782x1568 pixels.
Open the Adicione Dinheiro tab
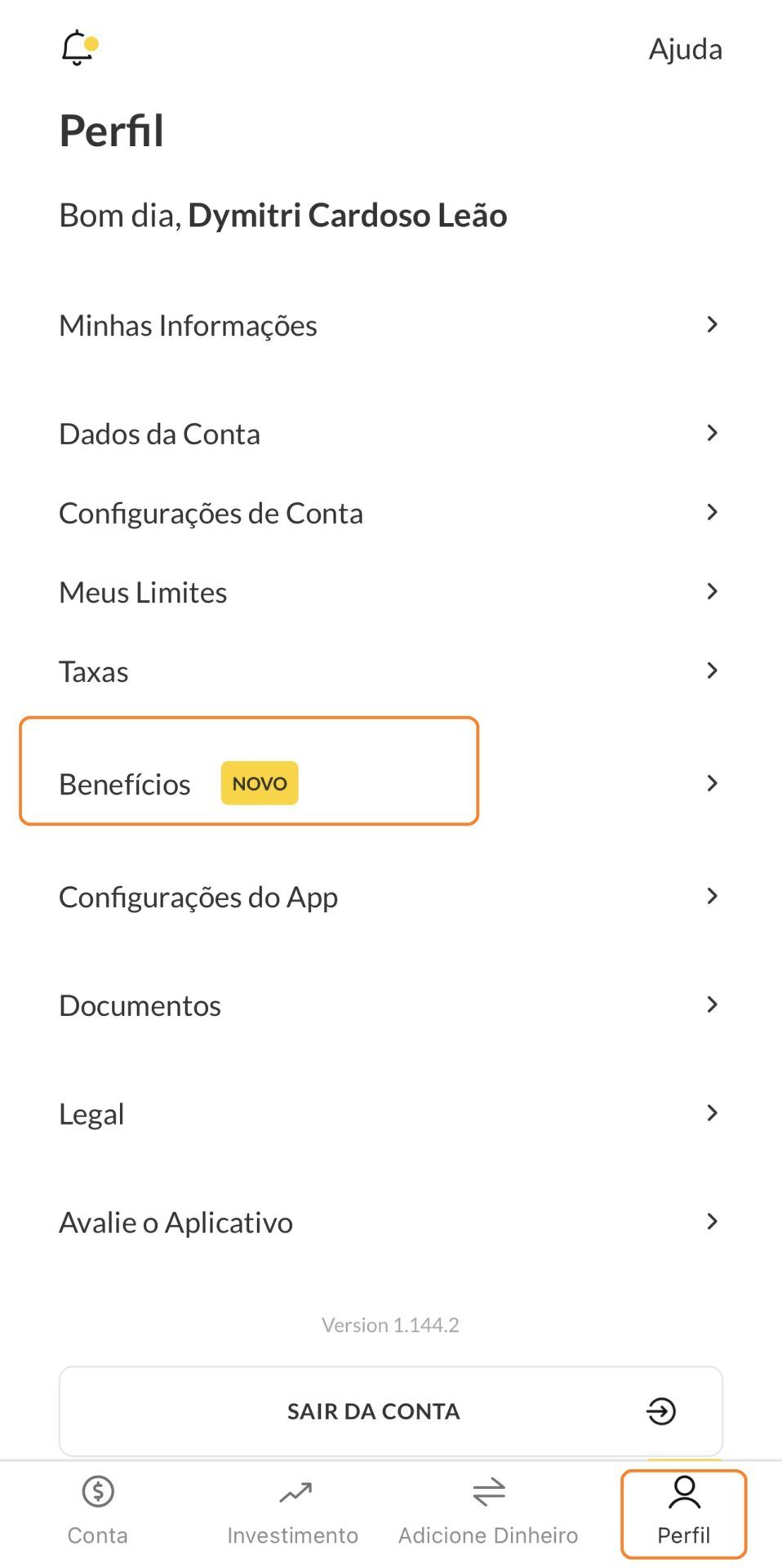tap(488, 1512)
